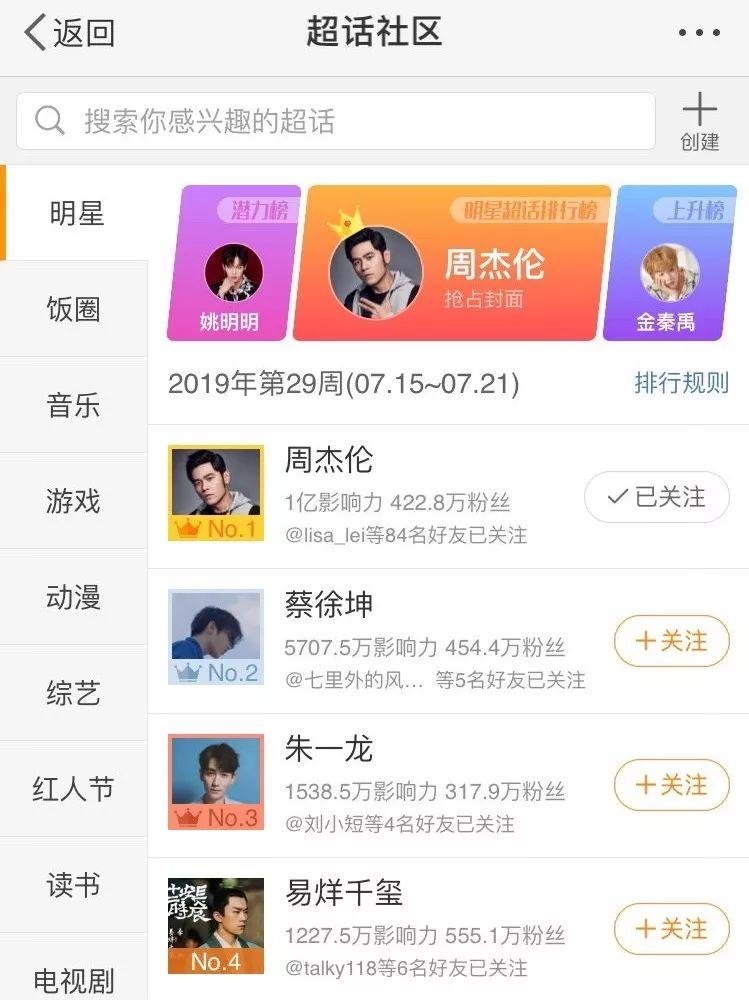The width and height of the screenshot is (749, 1000).
Task: Select the 音乐 sidebar tab
Action: click(x=74, y=406)
